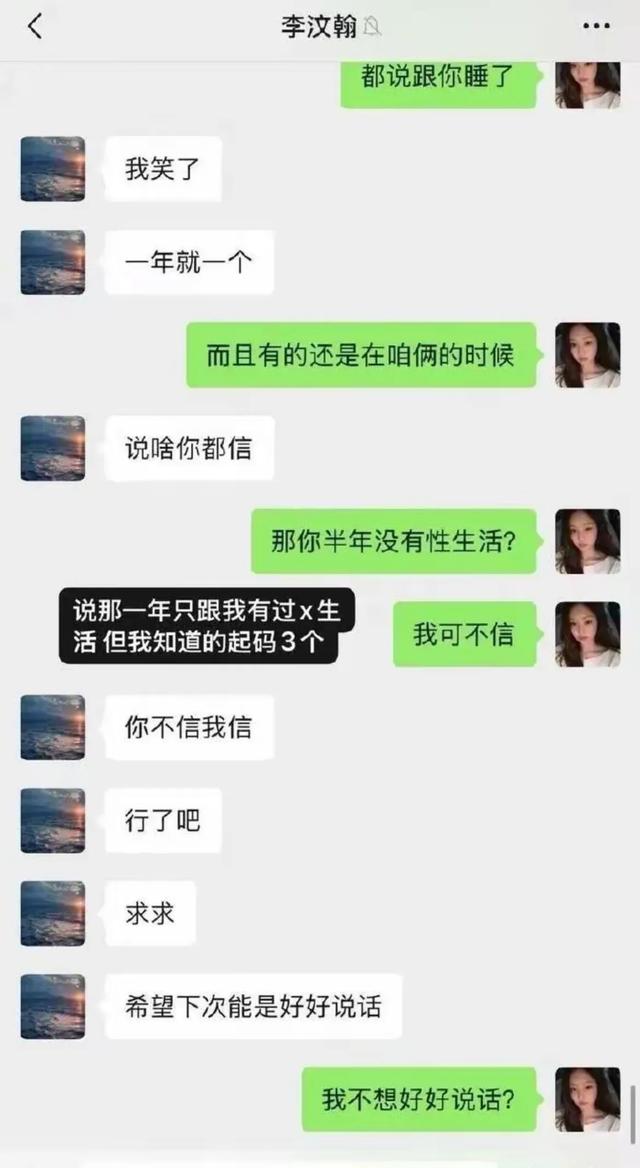Tap own avatar beside 我不想好好说话? message

587,1099
